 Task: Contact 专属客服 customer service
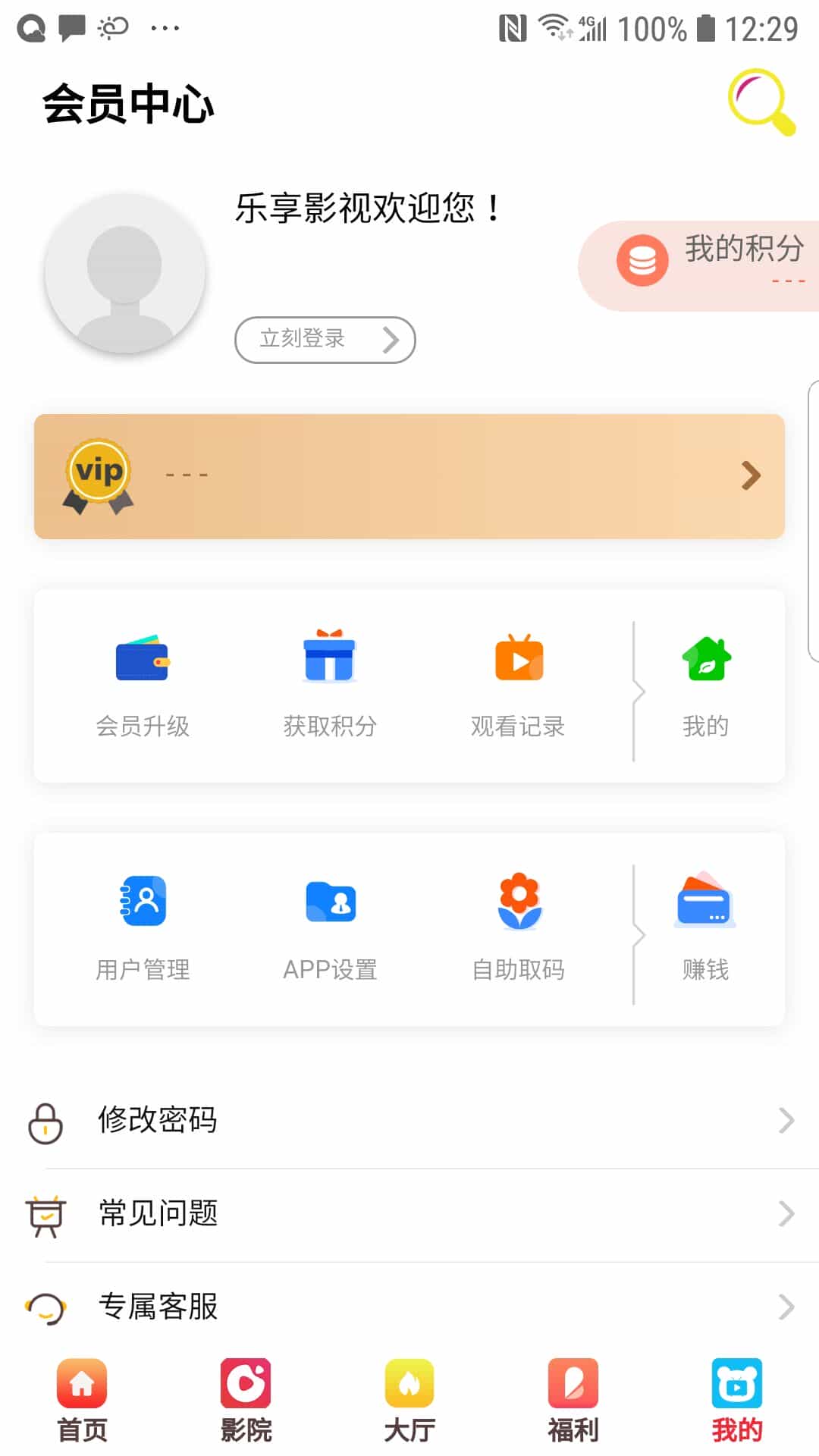[409, 1307]
